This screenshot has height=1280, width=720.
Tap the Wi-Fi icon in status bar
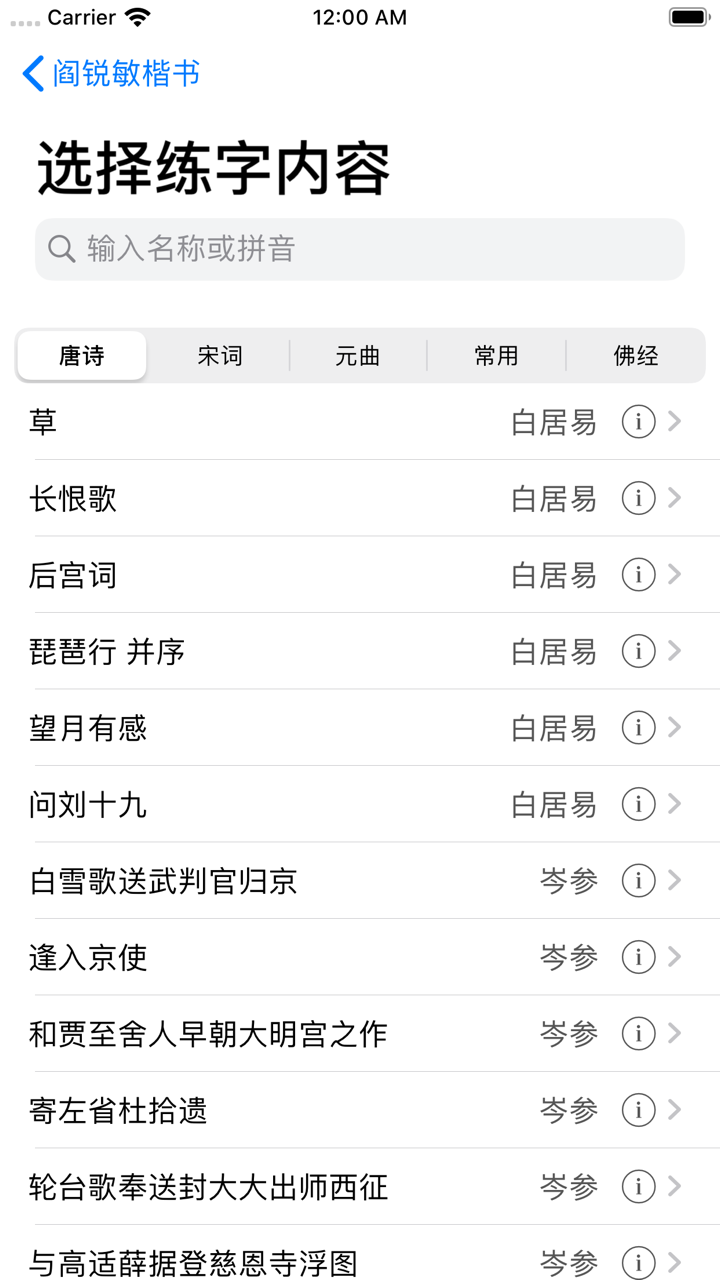pyautogui.click(x=131, y=16)
